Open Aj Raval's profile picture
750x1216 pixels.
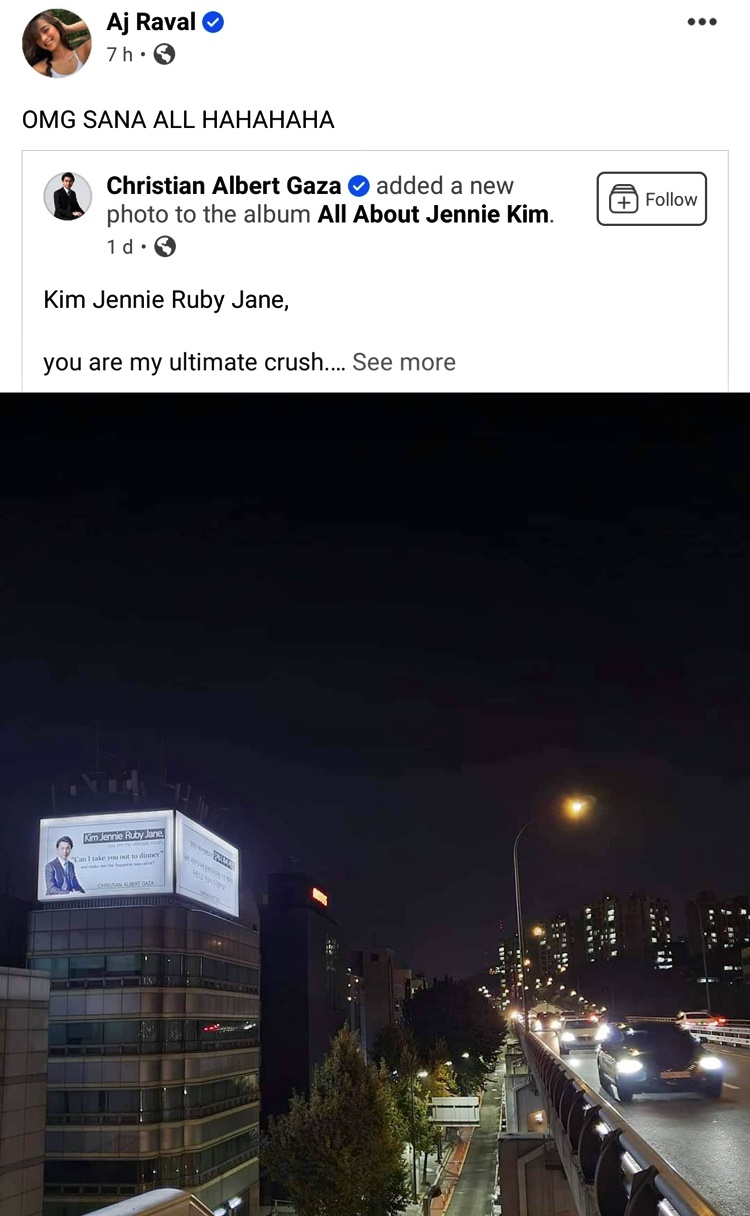pyautogui.click(x=57, y=43)
